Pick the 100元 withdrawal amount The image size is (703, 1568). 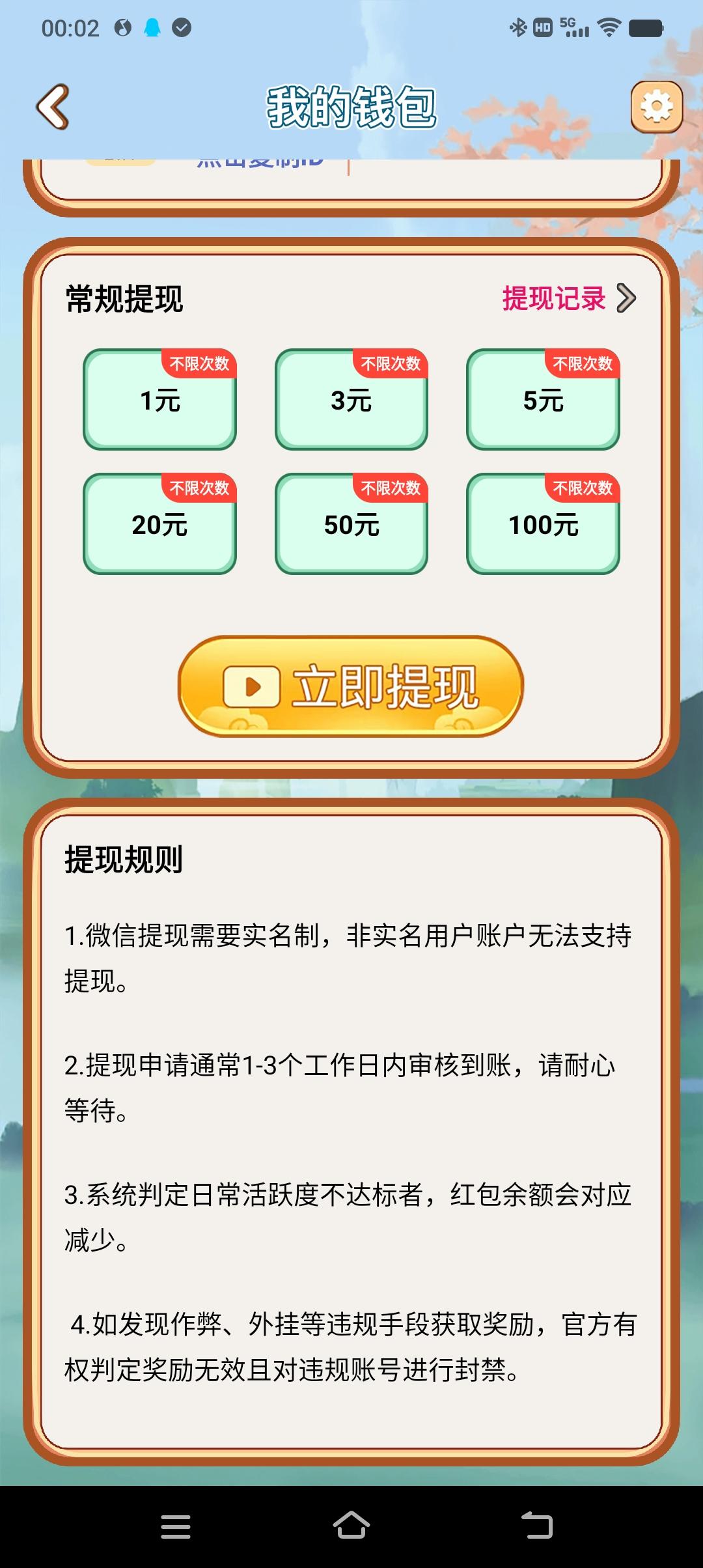(x=543, y=524)
